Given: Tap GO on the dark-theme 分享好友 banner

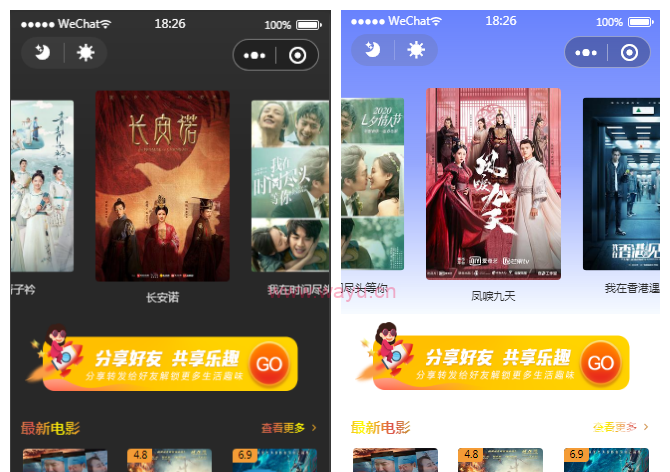Looking at the screenshot, I should 269,364.
